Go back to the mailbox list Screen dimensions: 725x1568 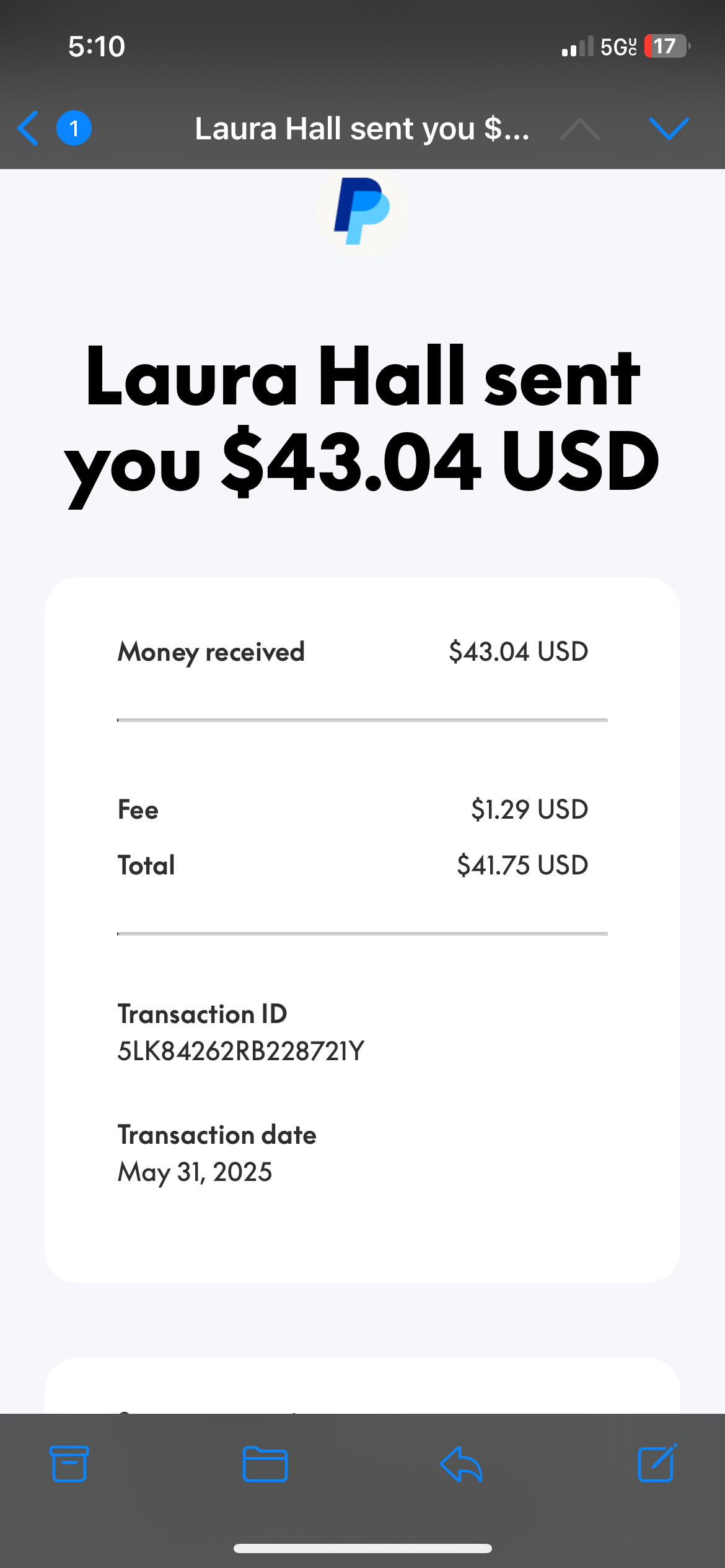29,128
